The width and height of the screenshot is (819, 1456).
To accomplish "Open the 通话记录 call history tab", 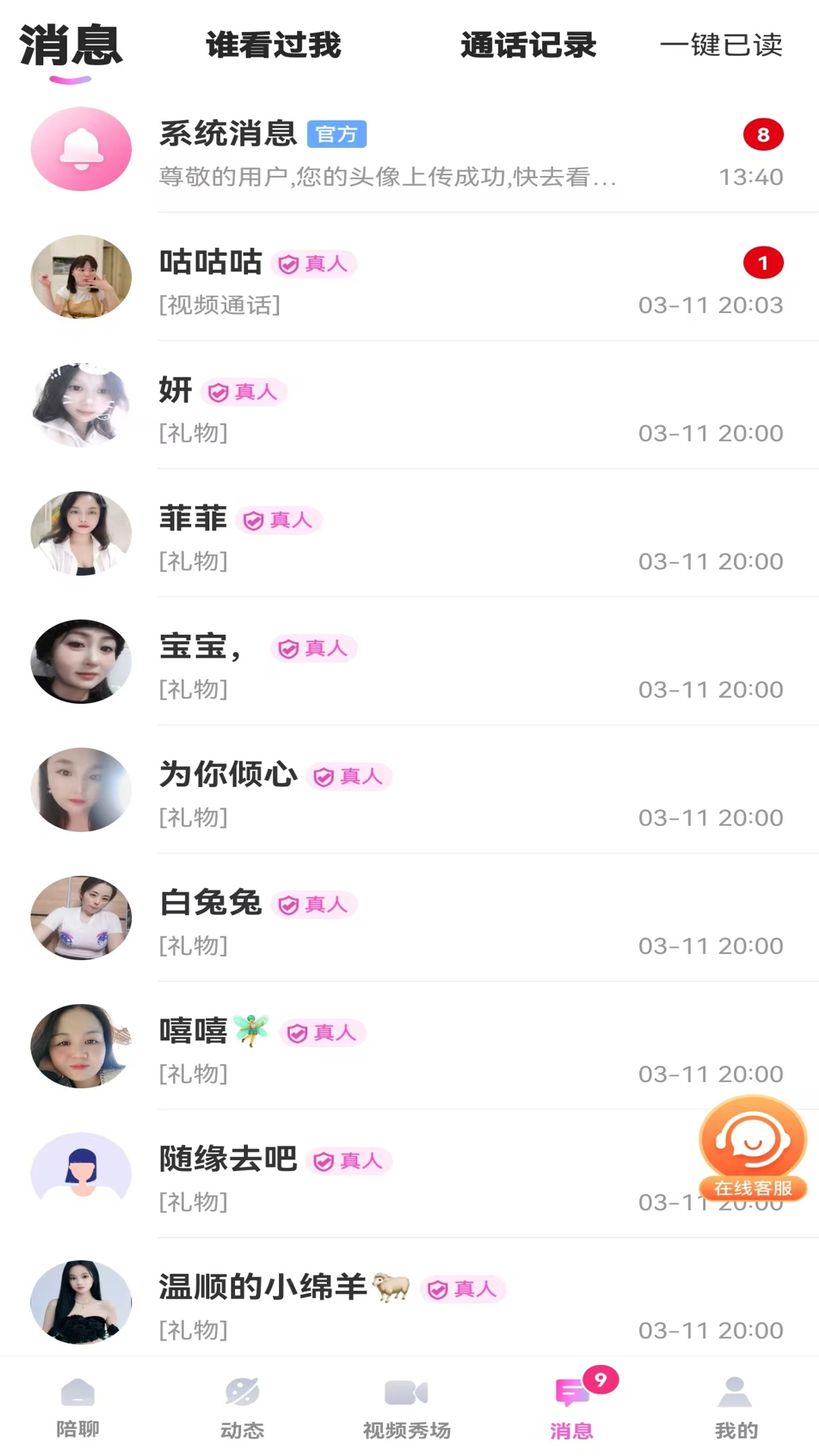I will [x=529, y=45].
